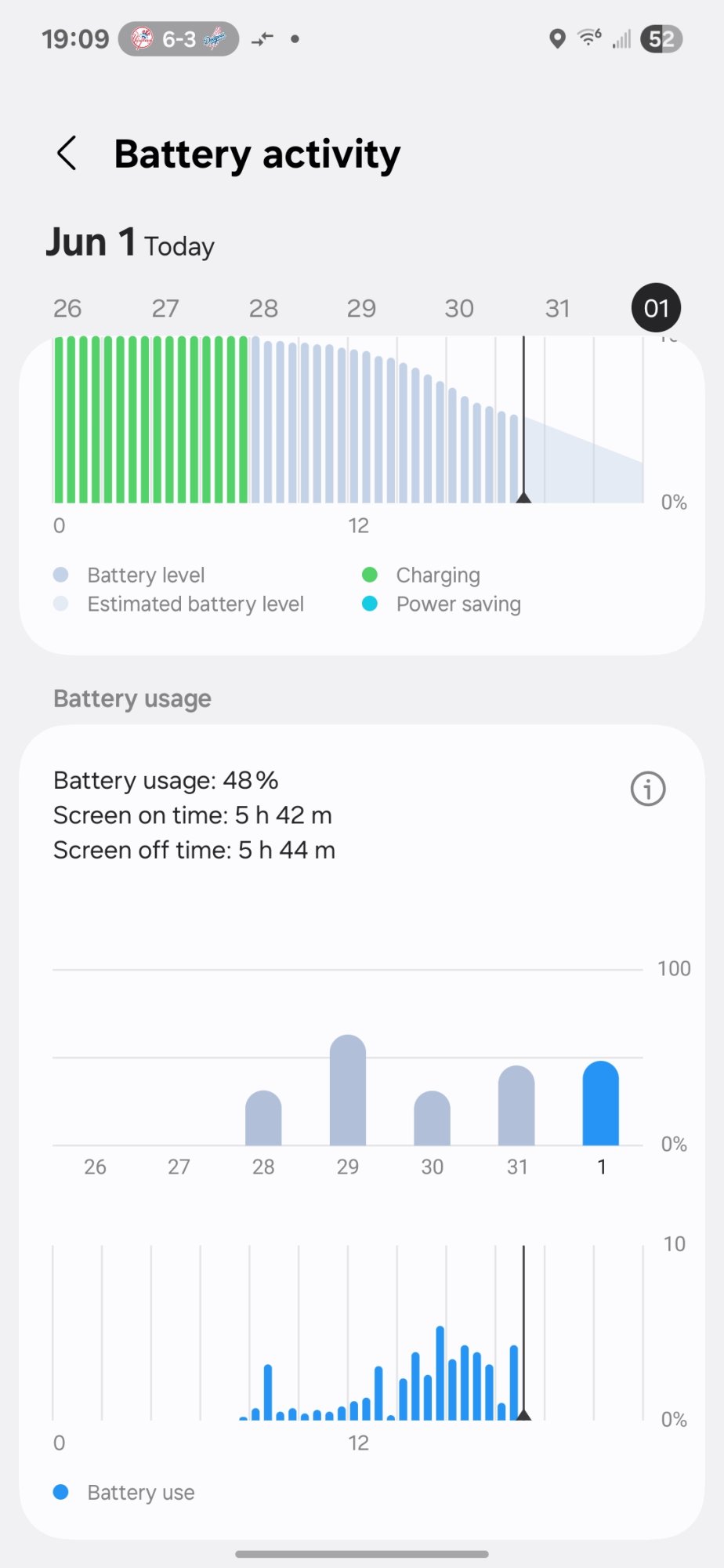Tap the usage bar for day 31

tap(516, 1105)
